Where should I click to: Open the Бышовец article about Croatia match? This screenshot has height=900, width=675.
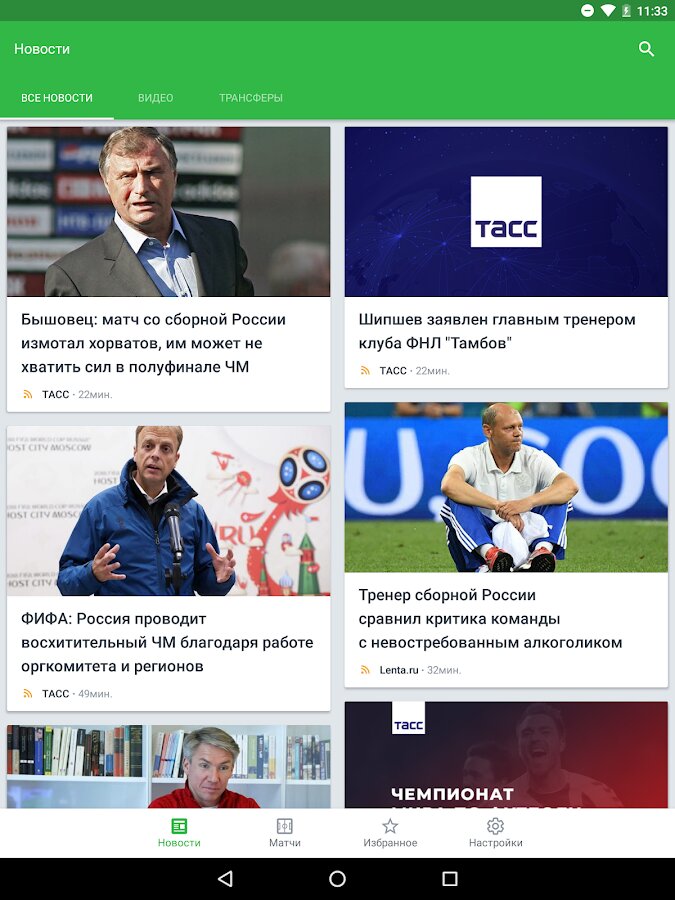(168, 343)
